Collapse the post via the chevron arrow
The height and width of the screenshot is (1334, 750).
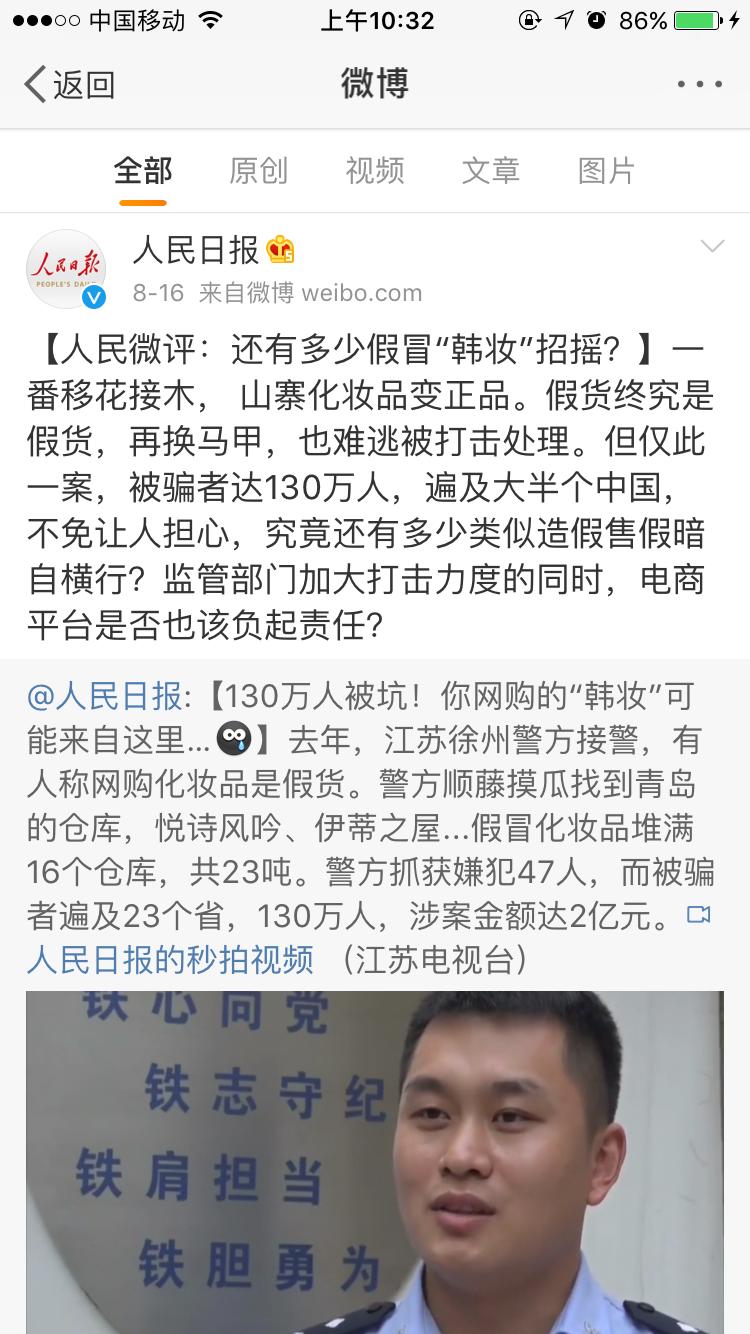[712, 245]
